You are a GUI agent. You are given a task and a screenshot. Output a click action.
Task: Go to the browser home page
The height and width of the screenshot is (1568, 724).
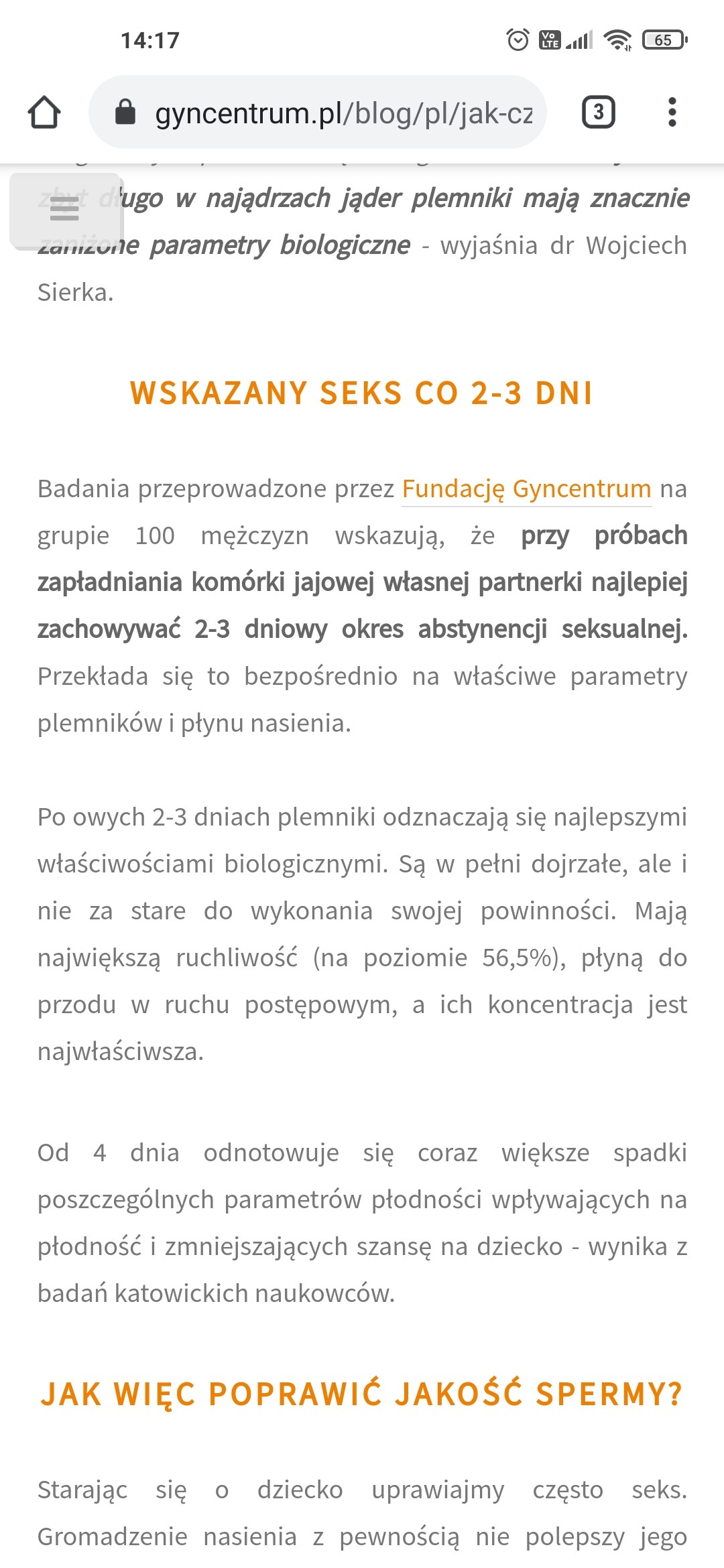[x=44, y=113]
